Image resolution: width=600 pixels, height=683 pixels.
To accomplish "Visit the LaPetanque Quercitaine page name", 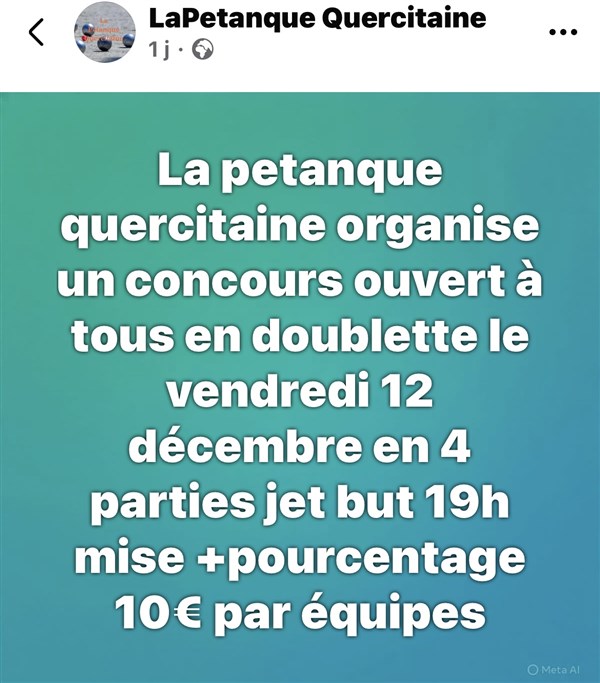I will click(316, 17).
